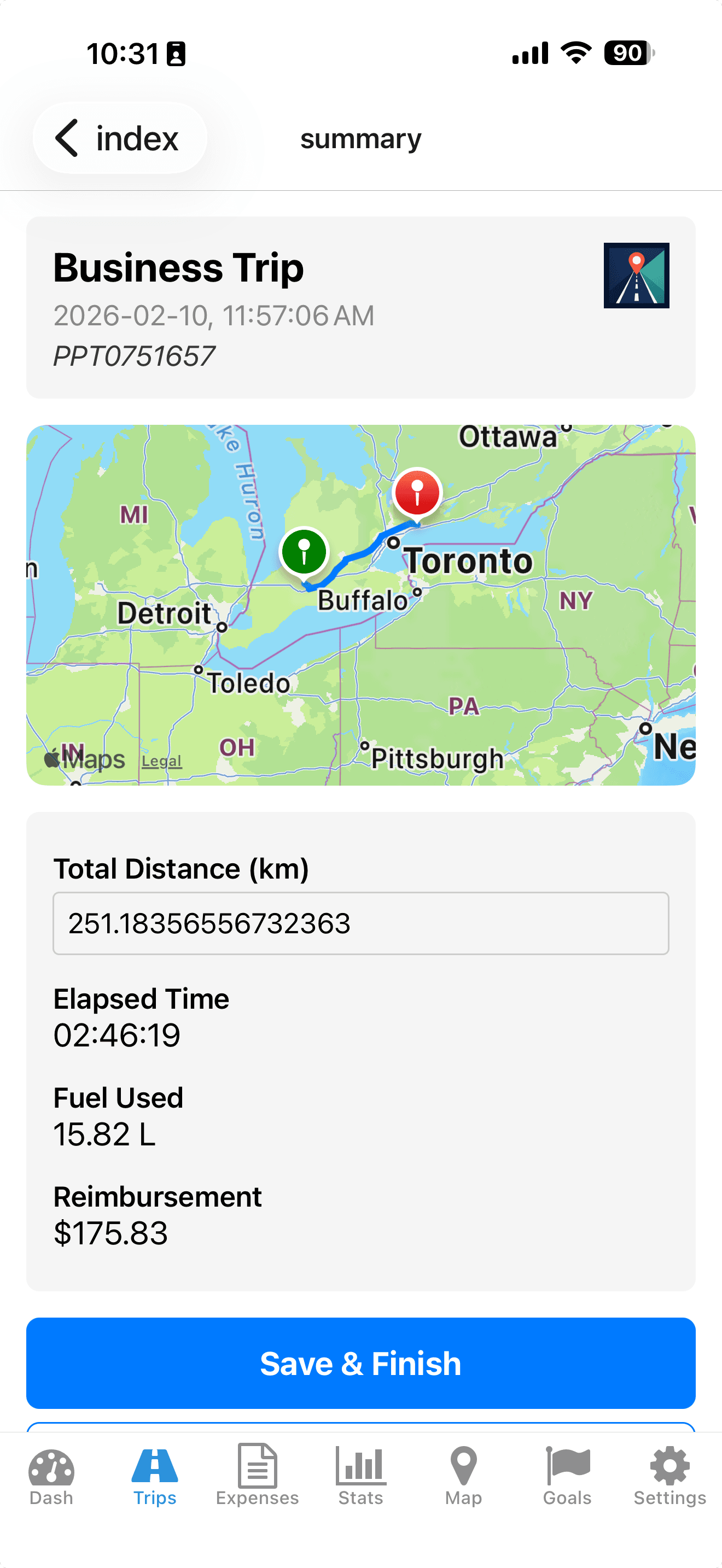Screen dimensions: 722x1568
Task: Select the red destination pin near Toronto
Action: 417,493
